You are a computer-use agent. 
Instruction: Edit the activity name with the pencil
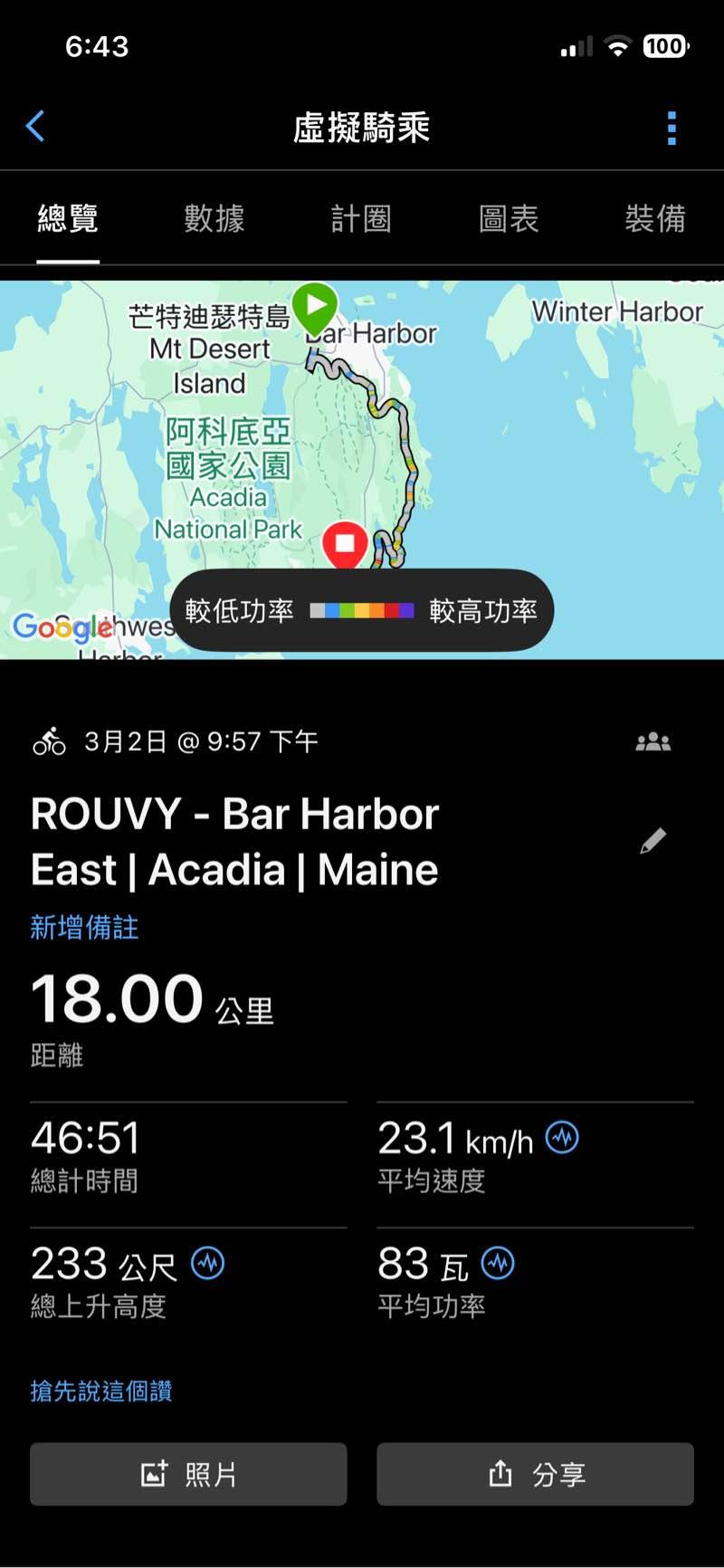point(653,841)
